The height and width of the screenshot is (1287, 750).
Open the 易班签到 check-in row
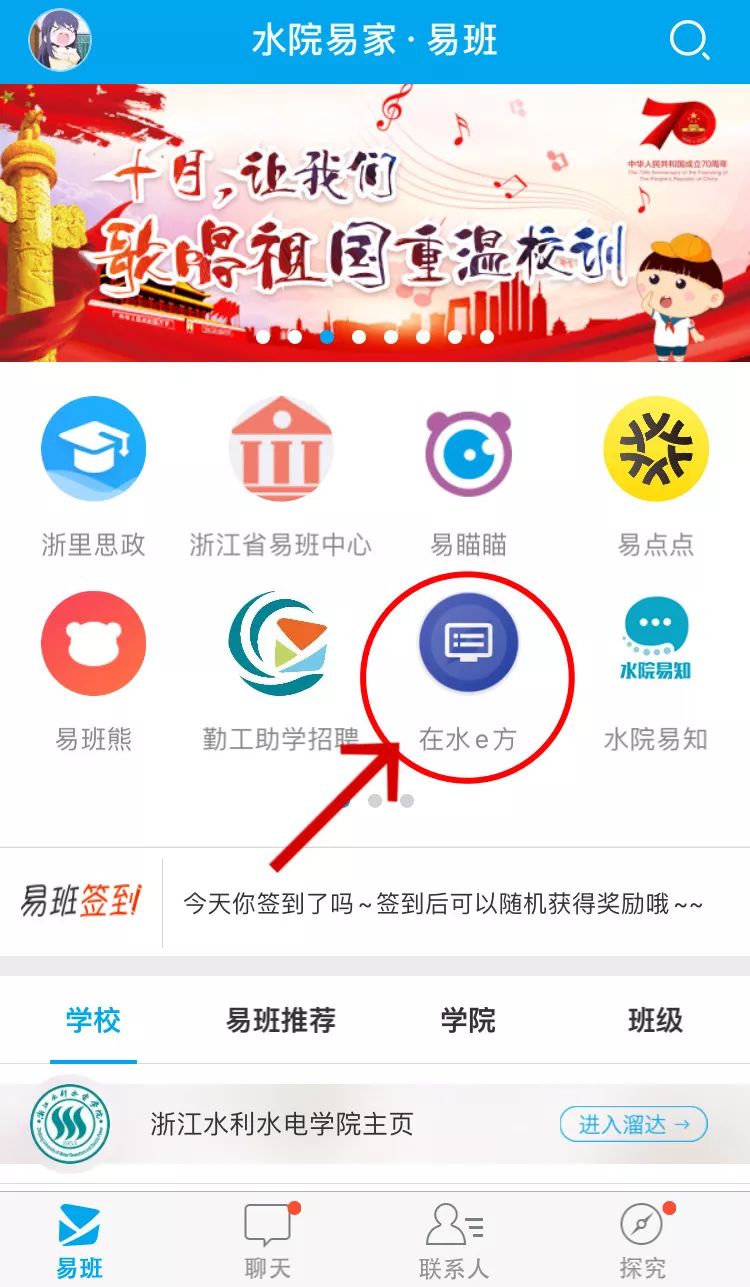375,904
